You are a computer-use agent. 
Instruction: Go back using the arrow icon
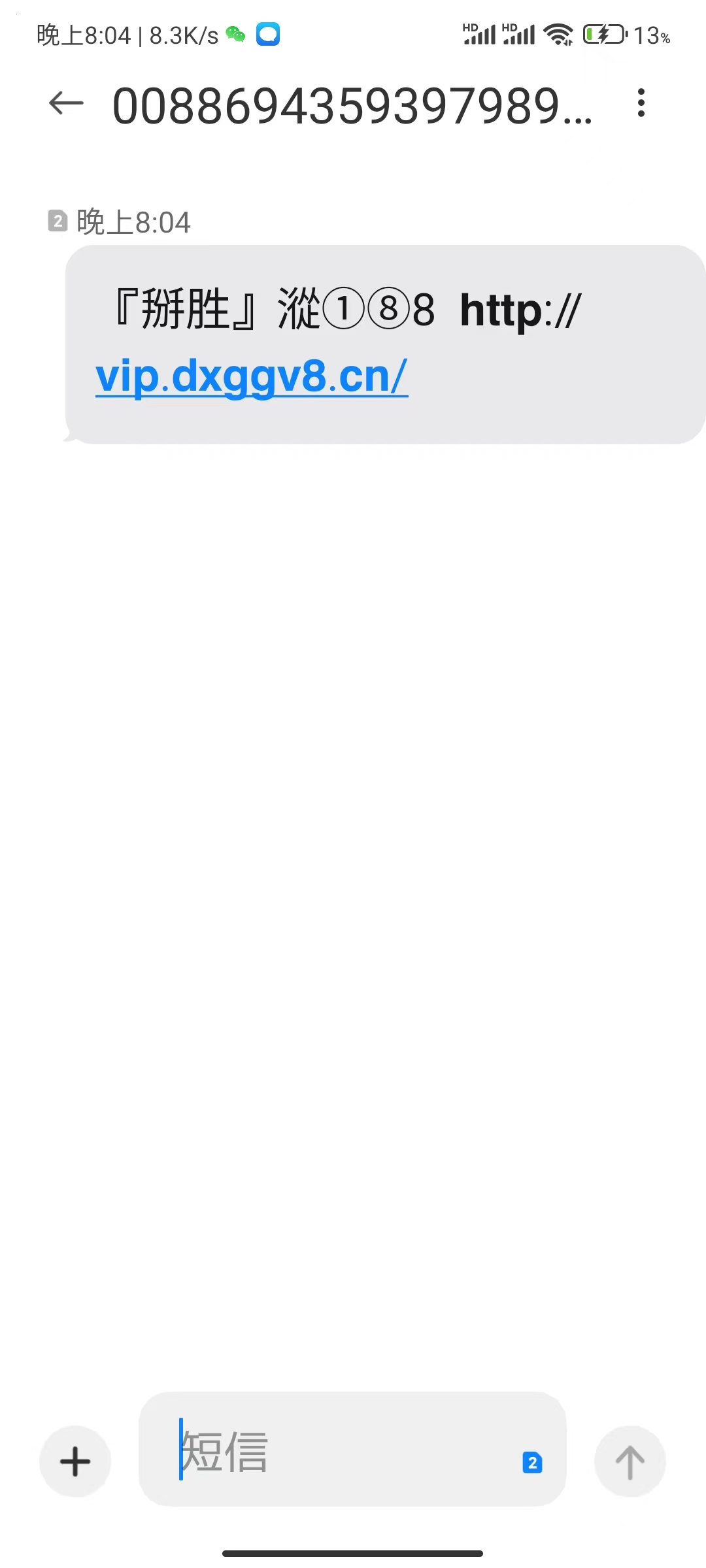click(x=66, y=103)
